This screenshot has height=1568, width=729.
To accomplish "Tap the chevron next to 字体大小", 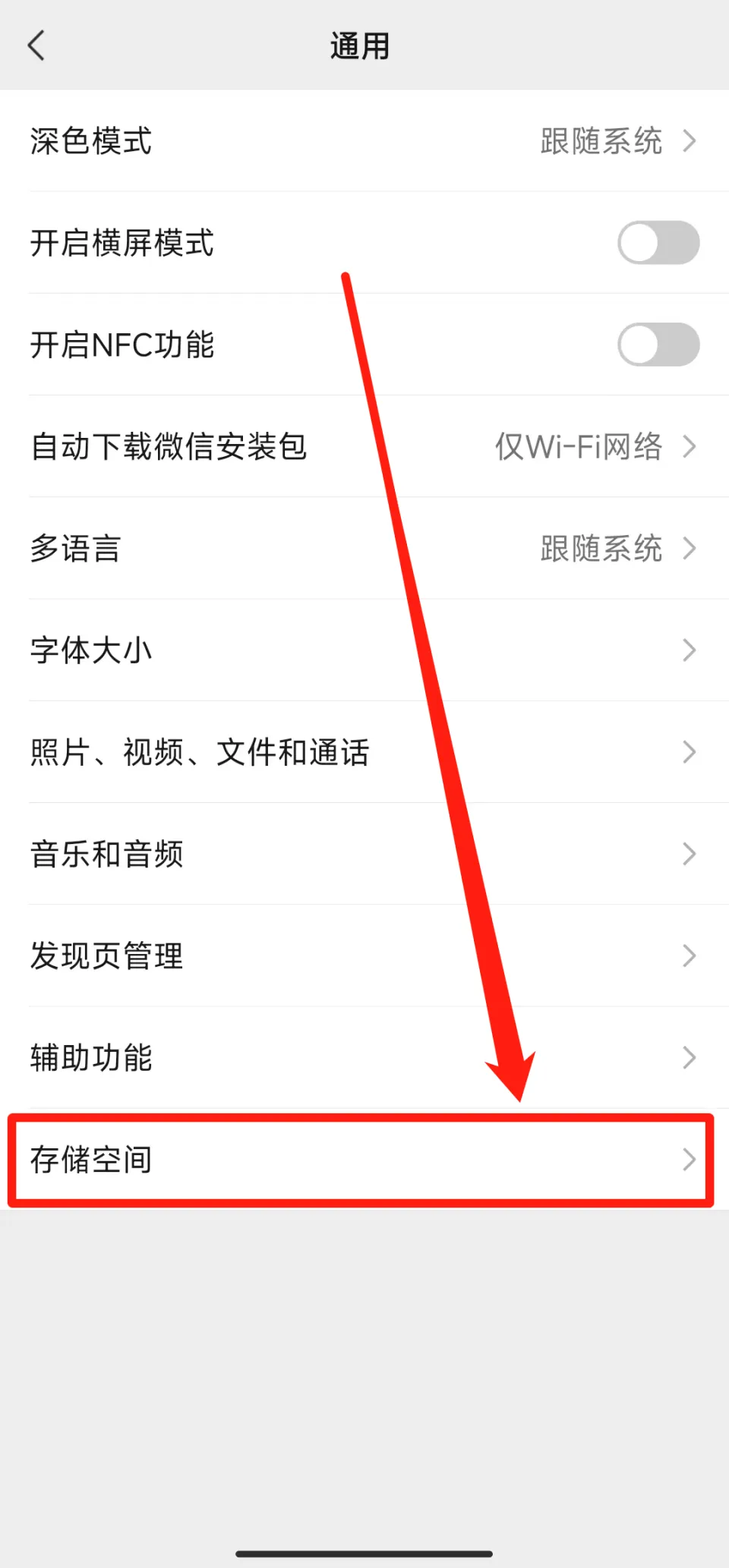I will pyautogui.click(x=690, y=650).
